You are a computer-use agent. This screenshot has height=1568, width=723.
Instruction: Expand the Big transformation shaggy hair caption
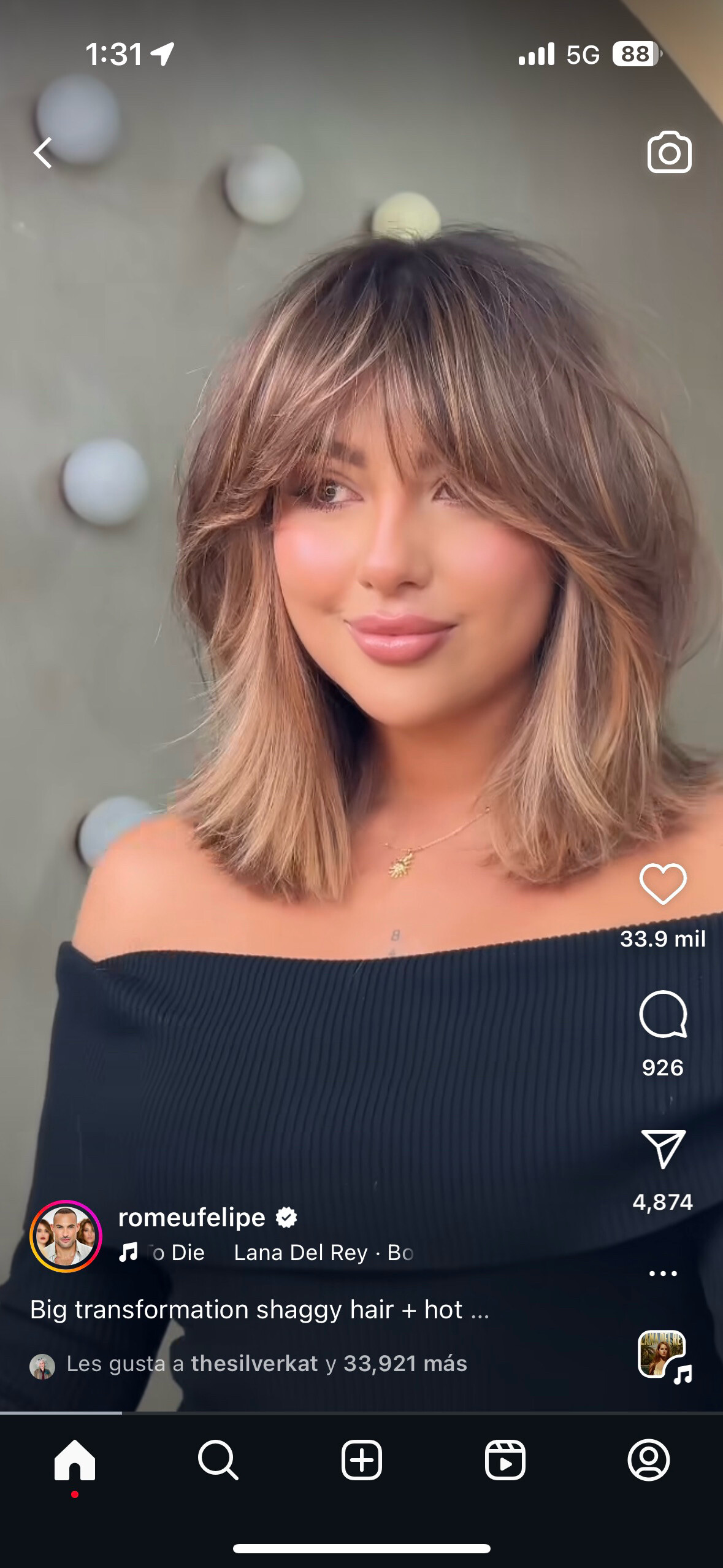click(260, 1310)
